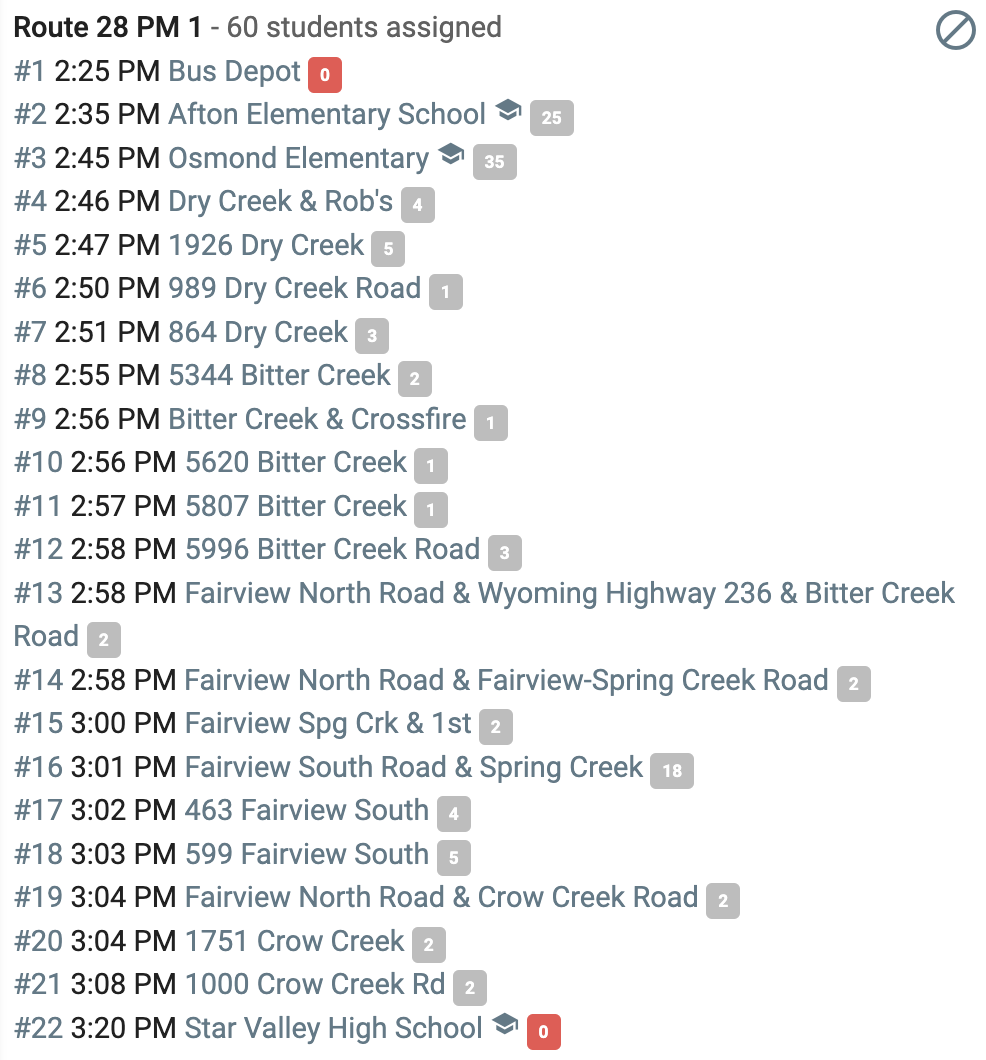Open Dry Creek & Rob's stop
Viewport: 986px width, 1060px height.
point(280,201)
